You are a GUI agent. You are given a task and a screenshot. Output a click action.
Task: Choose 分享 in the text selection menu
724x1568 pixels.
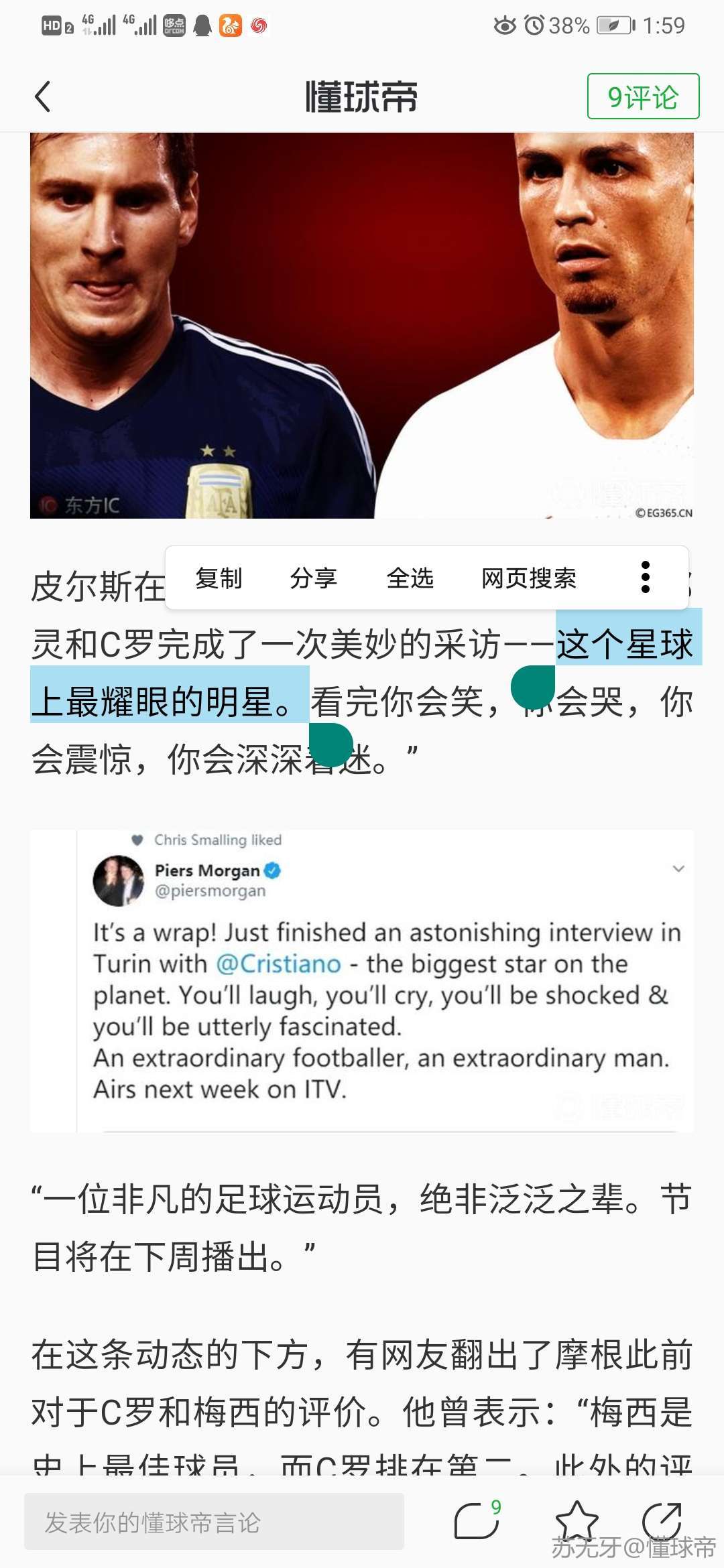tap(314, 578)
